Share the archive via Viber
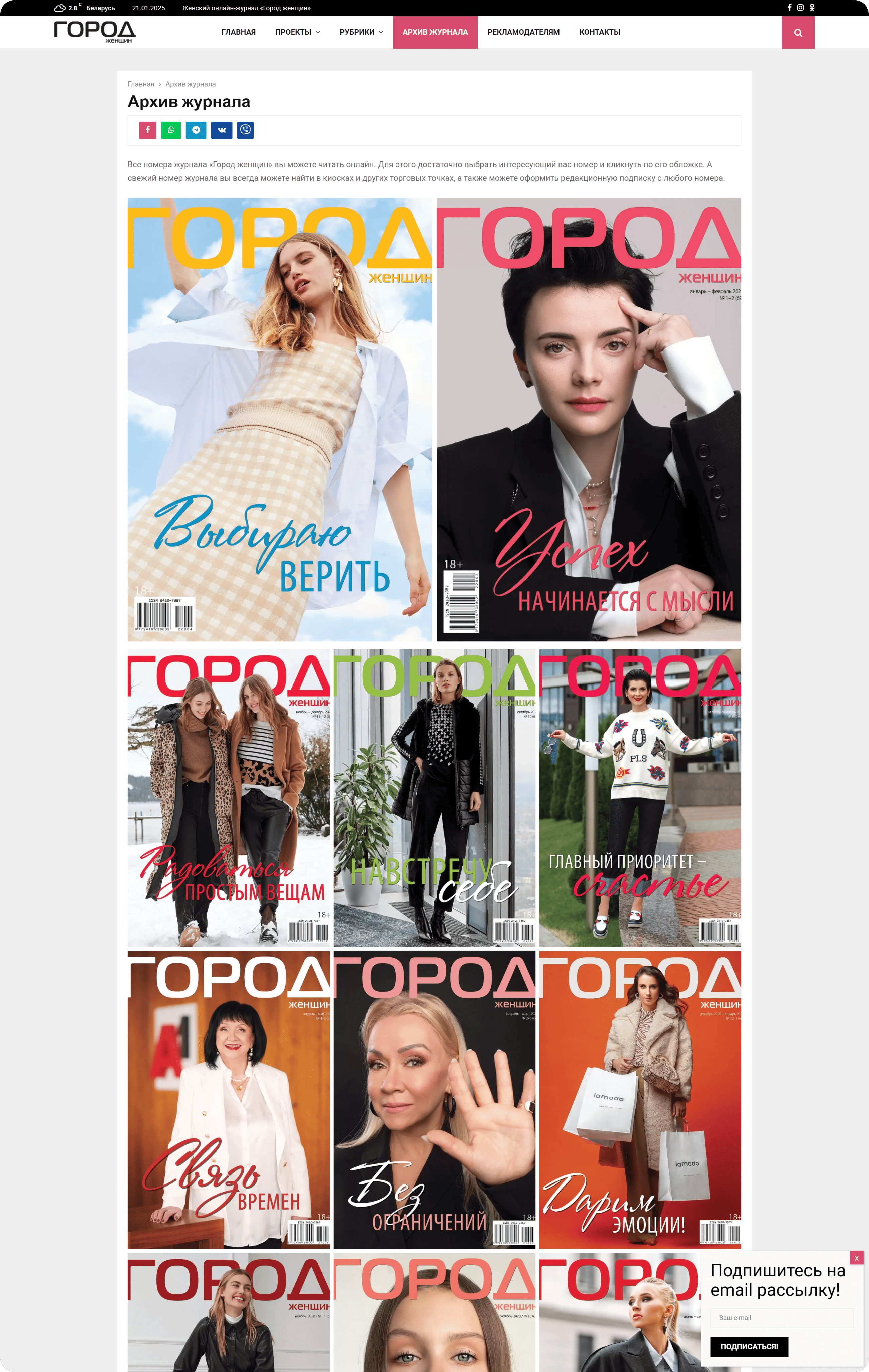The width and height of the screenshot is (869, 1372). [246, 130]
